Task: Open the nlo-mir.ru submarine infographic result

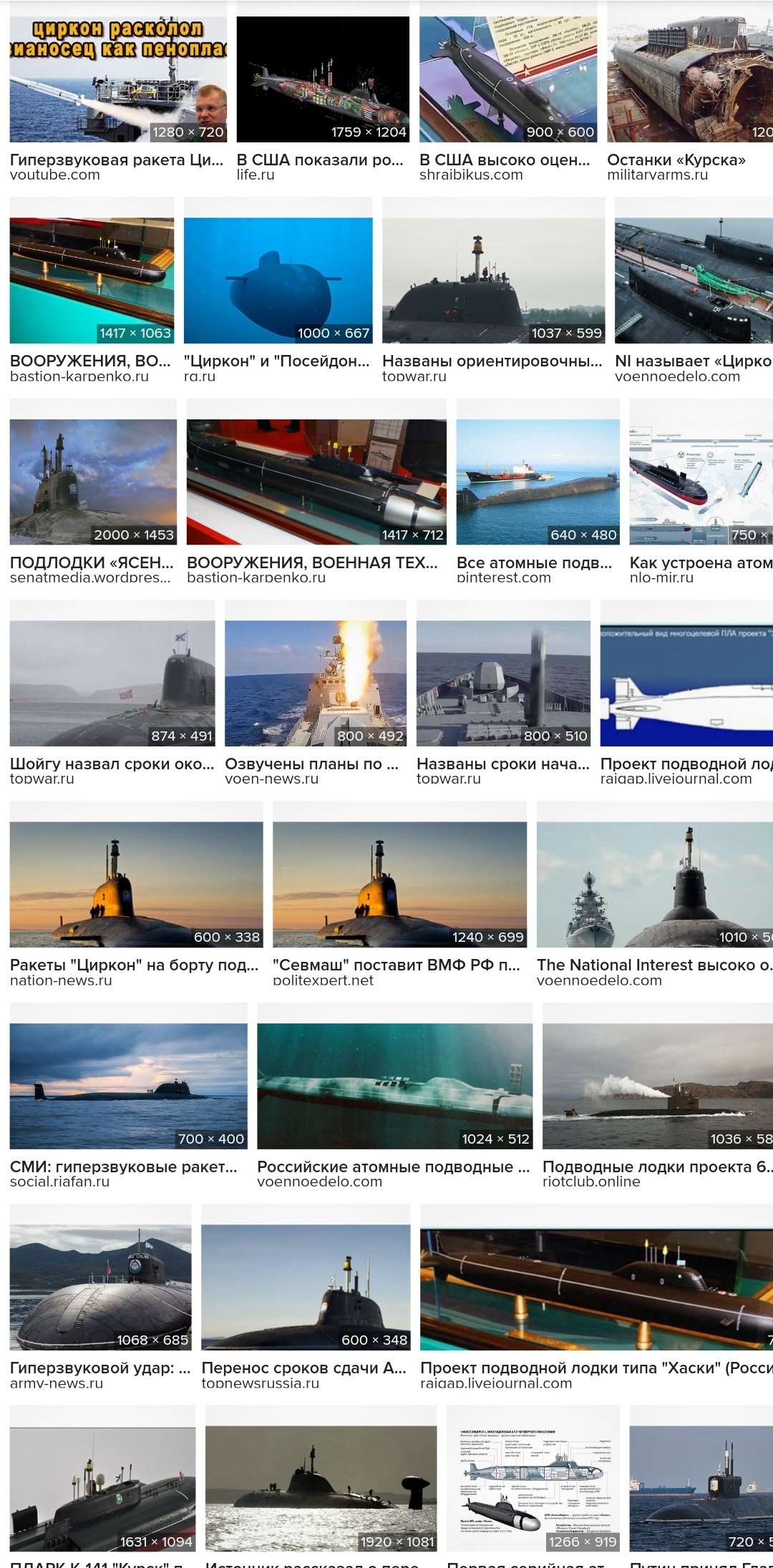Action: click(x=701, y=482)
